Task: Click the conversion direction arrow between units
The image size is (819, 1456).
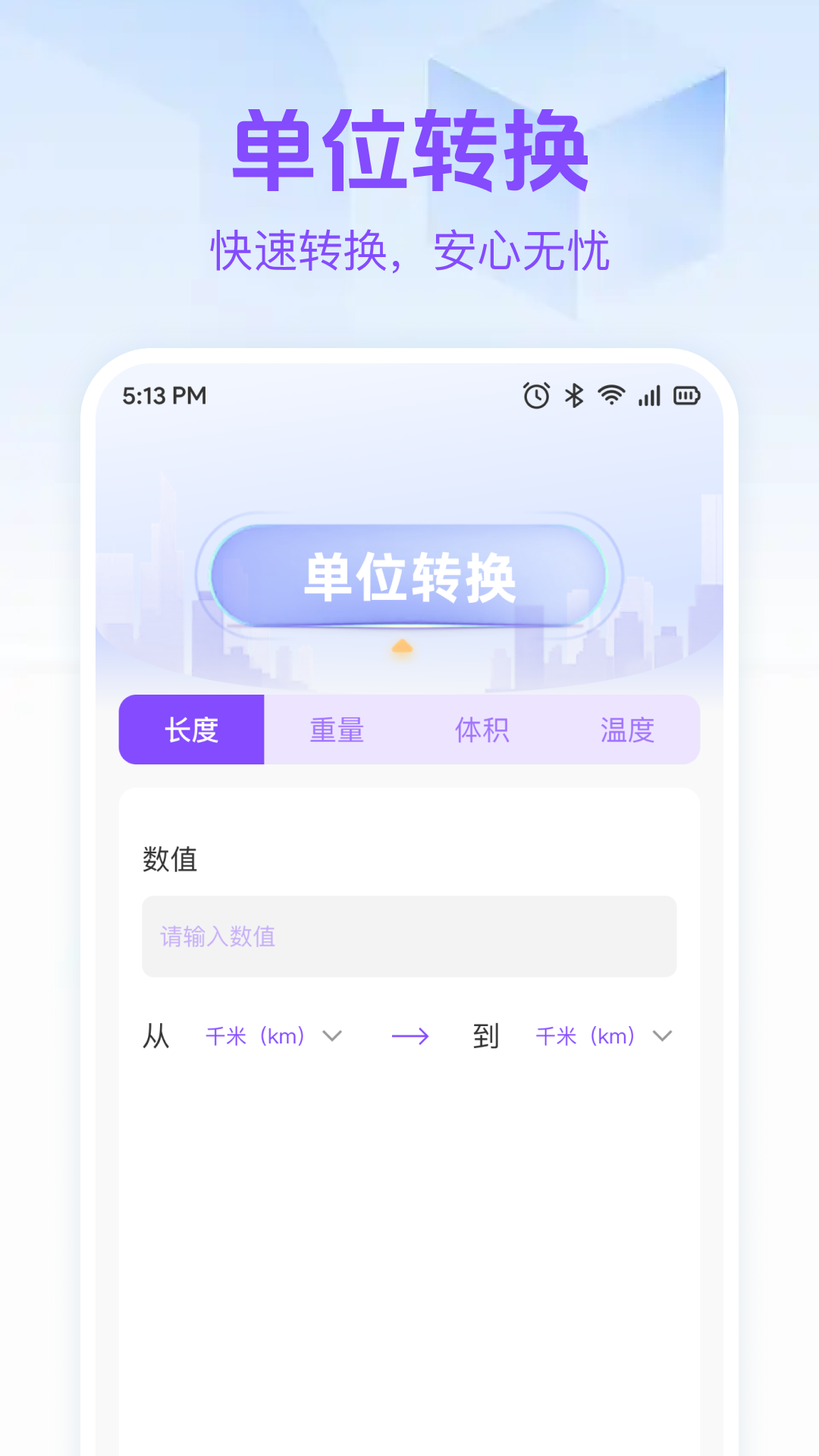Action: 410,1036
